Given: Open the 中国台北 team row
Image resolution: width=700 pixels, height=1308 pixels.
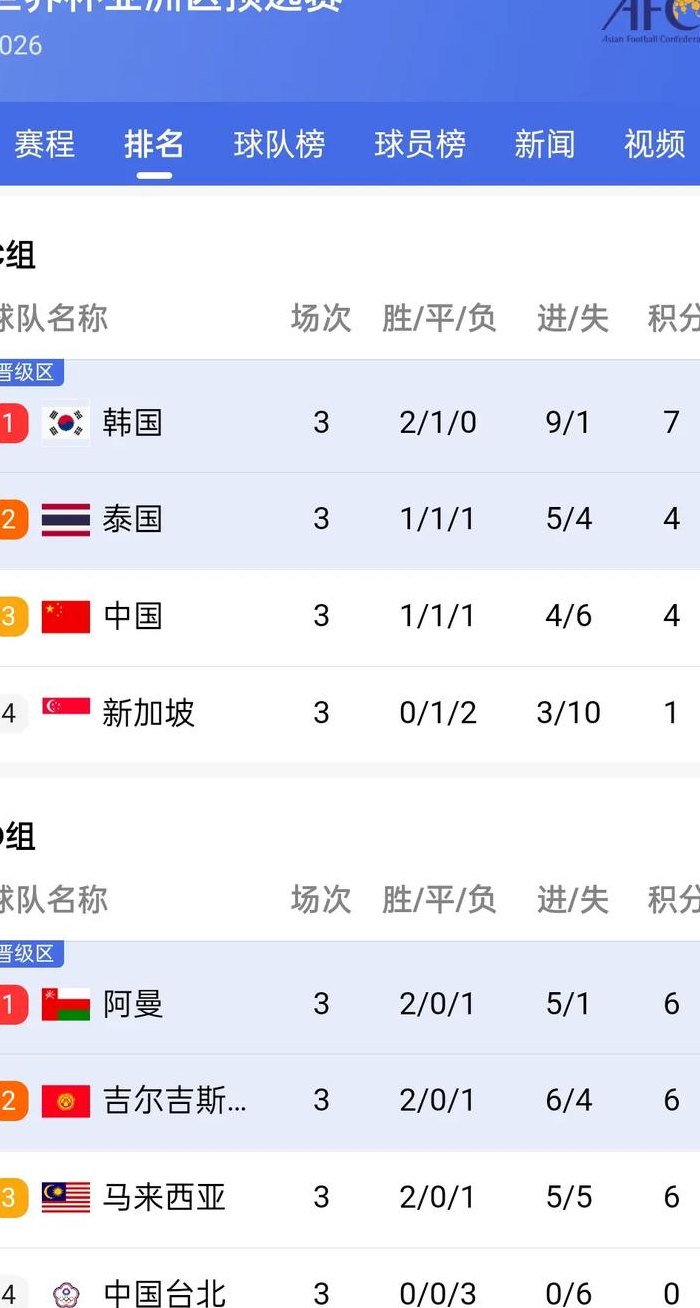Looking at the screenshot, I should (350, 1279).
